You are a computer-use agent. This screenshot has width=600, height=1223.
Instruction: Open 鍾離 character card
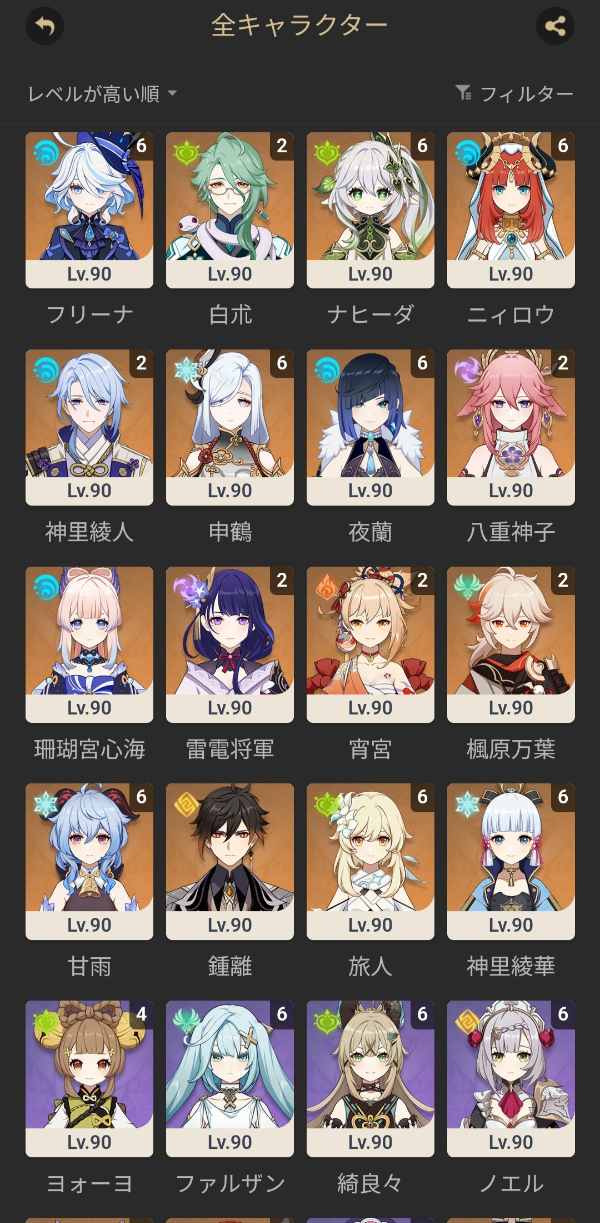click(x=230, y=861)
